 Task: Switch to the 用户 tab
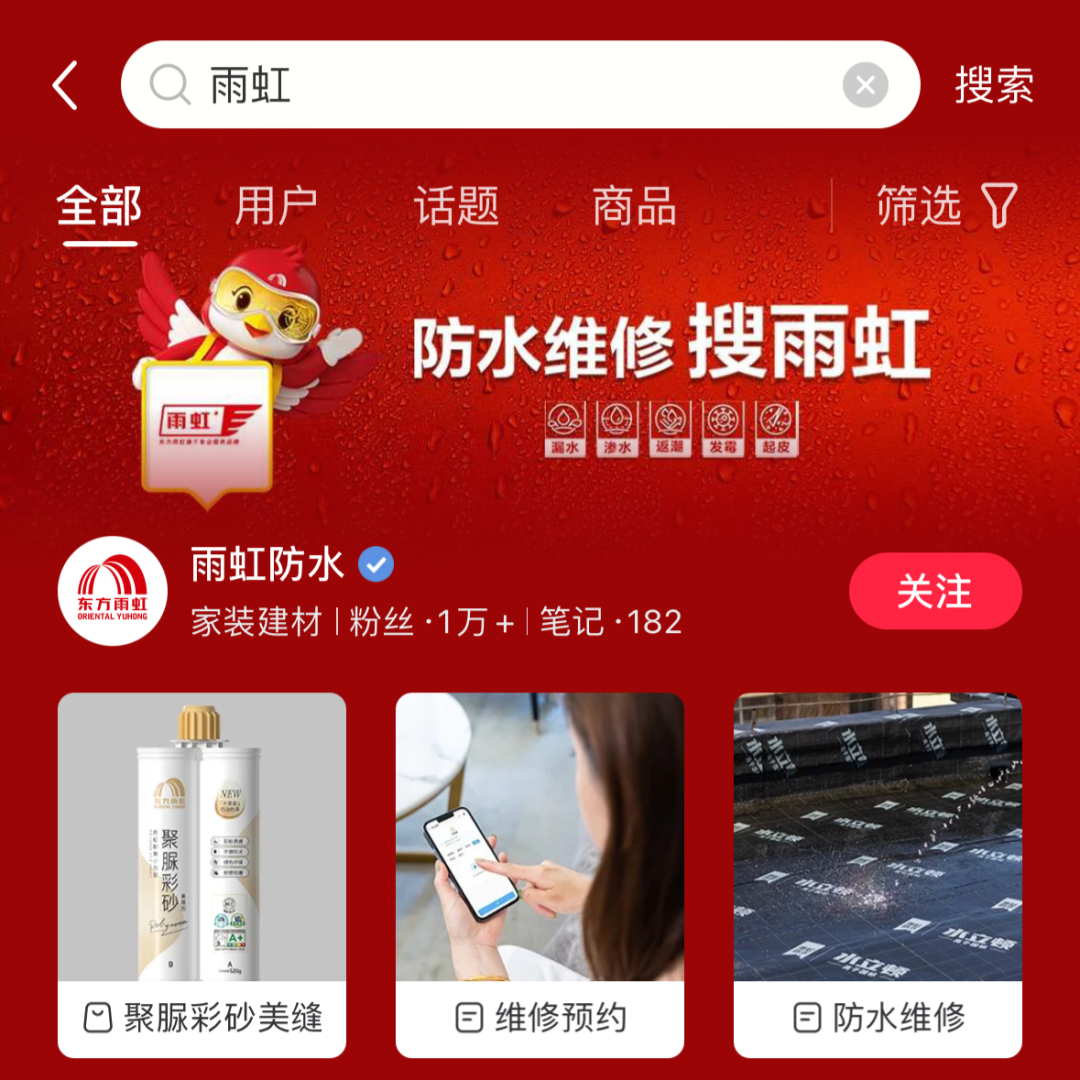[x=277, y=207]
